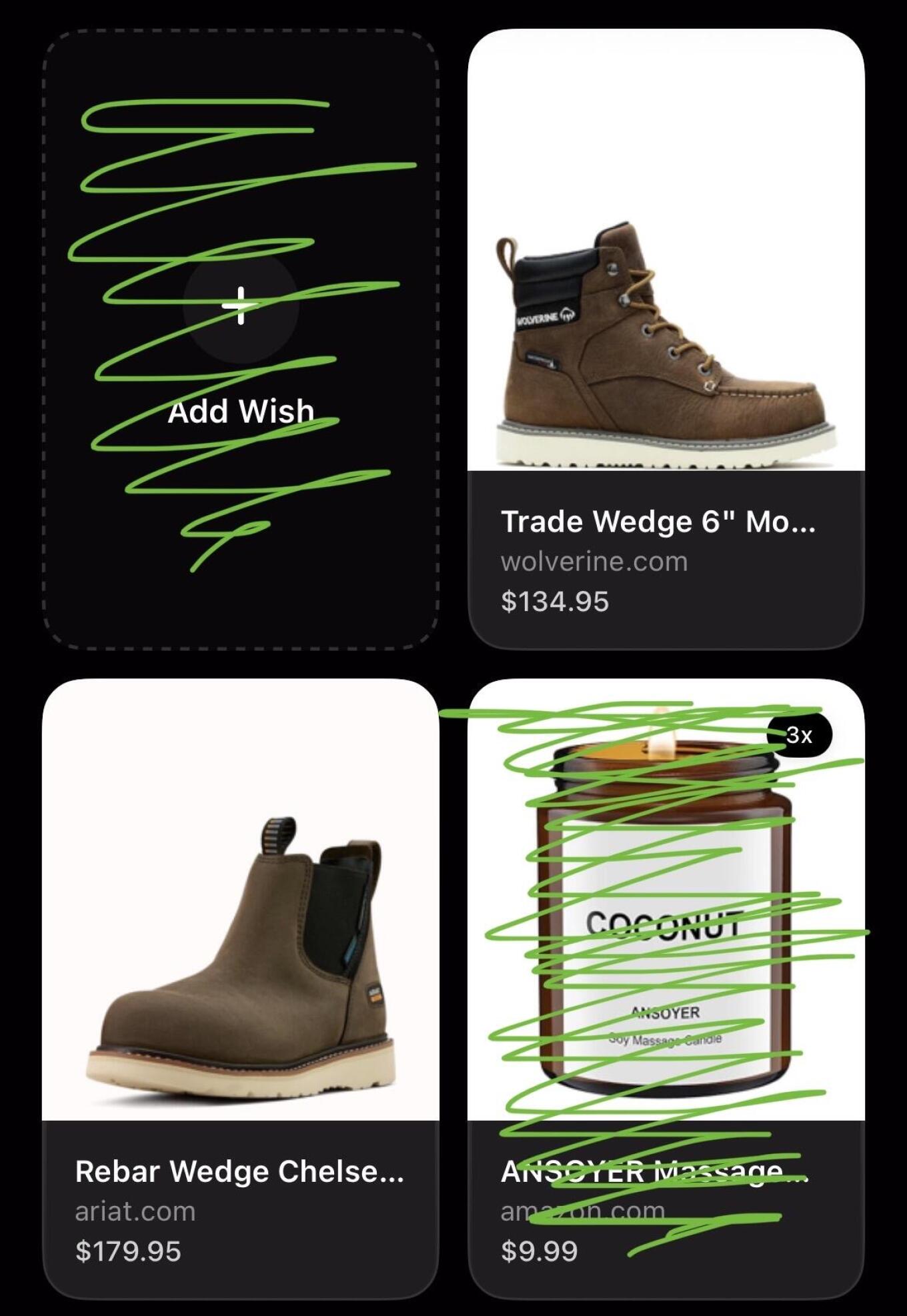
Task: Tap the Add Wish card
Action: point(240,338)
